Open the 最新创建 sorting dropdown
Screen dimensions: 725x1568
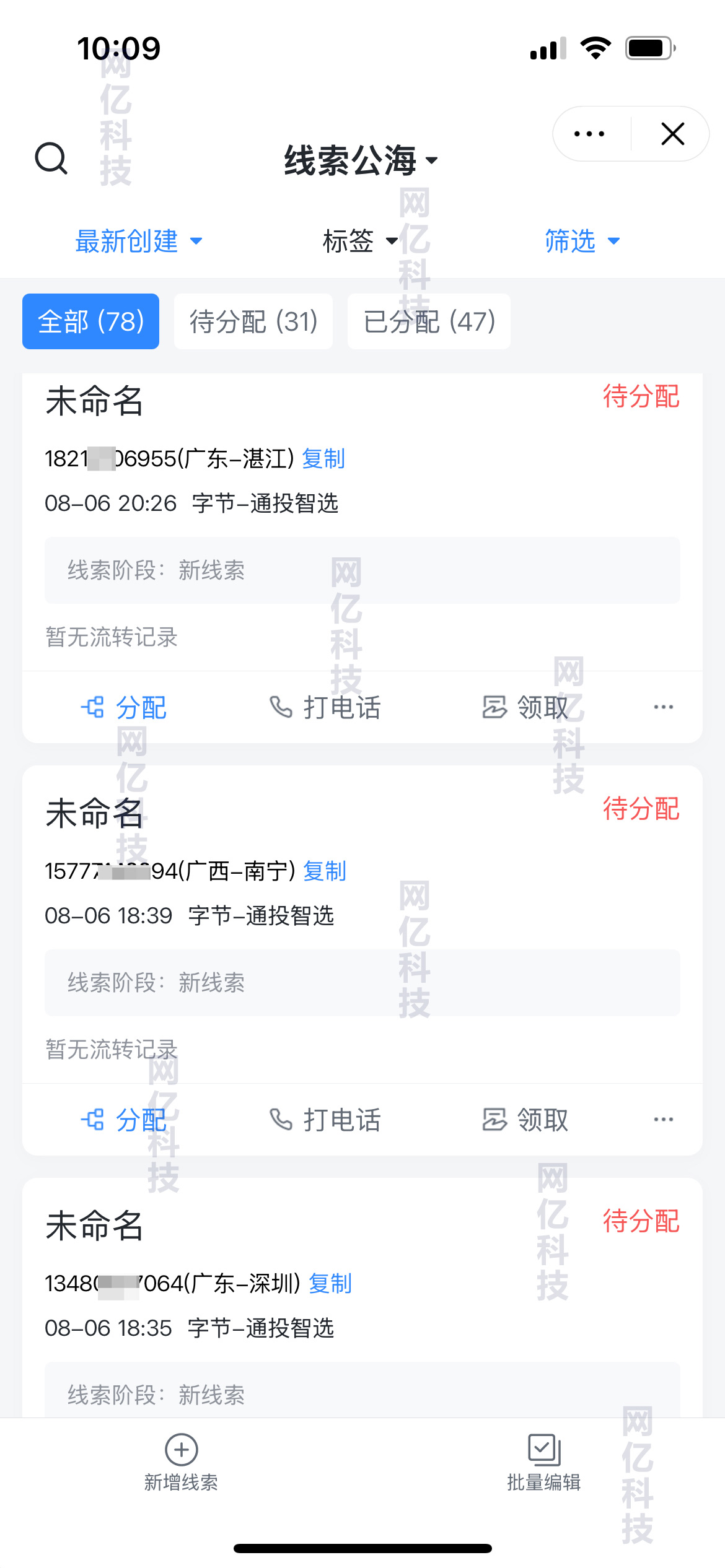(138, 242)
